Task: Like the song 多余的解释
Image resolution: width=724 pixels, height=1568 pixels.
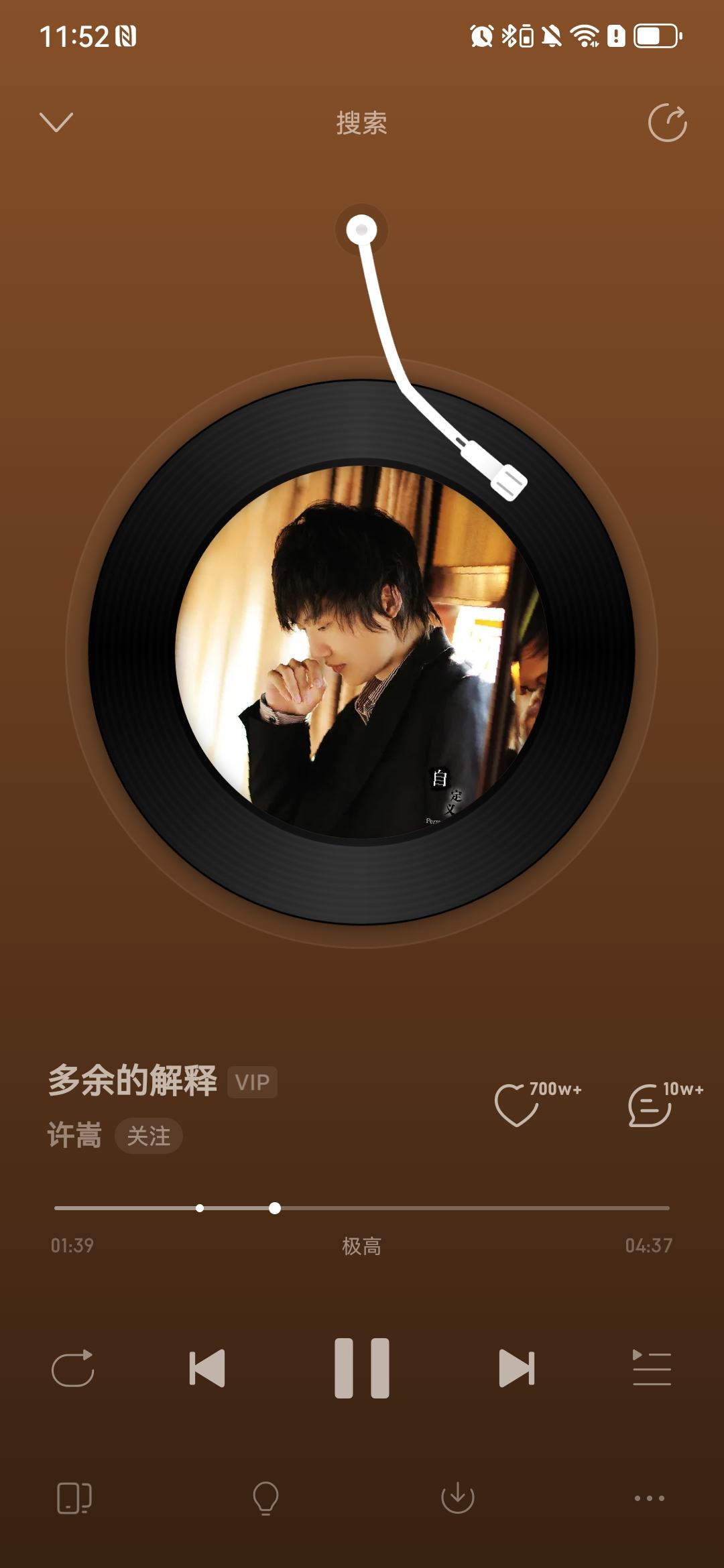Action: pos(516,1104)
